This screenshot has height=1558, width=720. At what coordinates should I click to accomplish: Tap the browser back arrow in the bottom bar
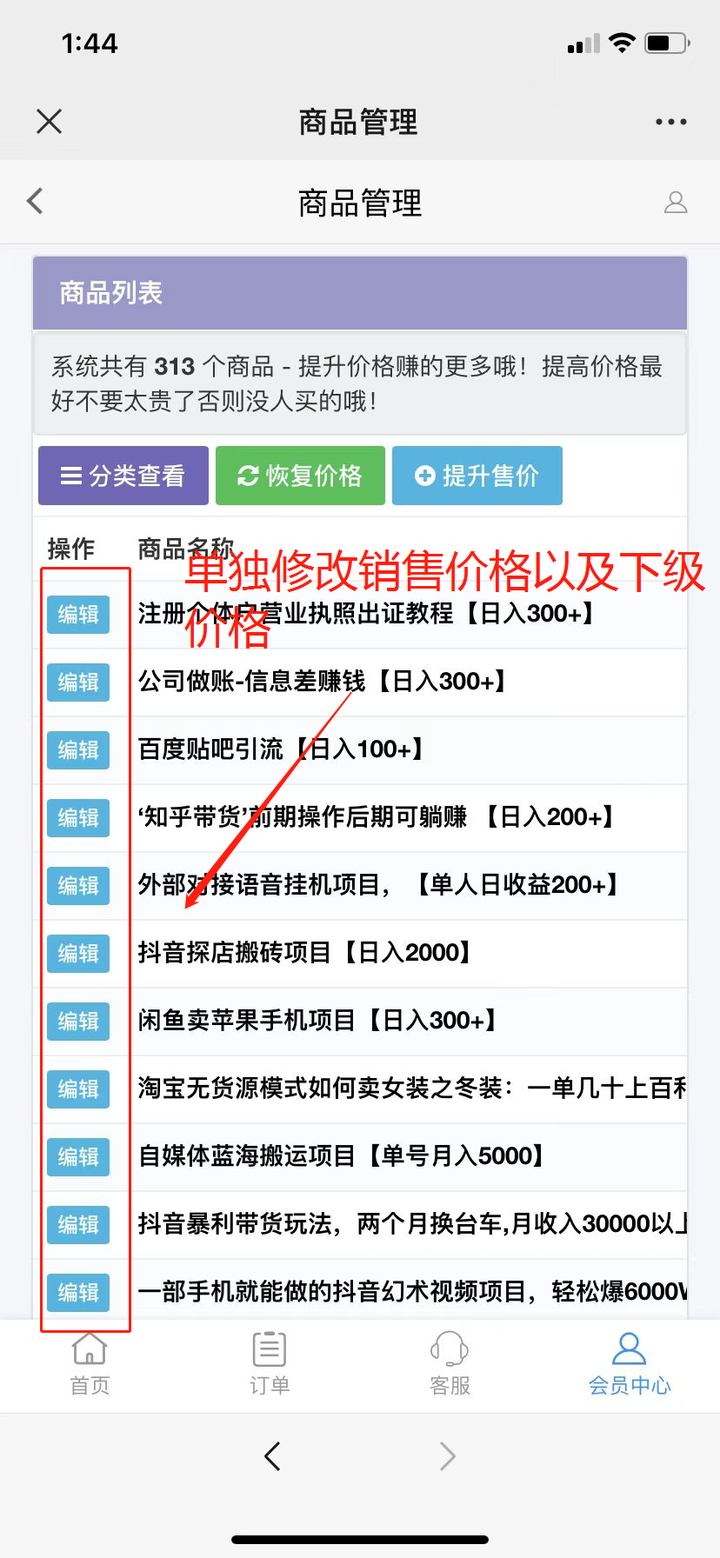272,1456
